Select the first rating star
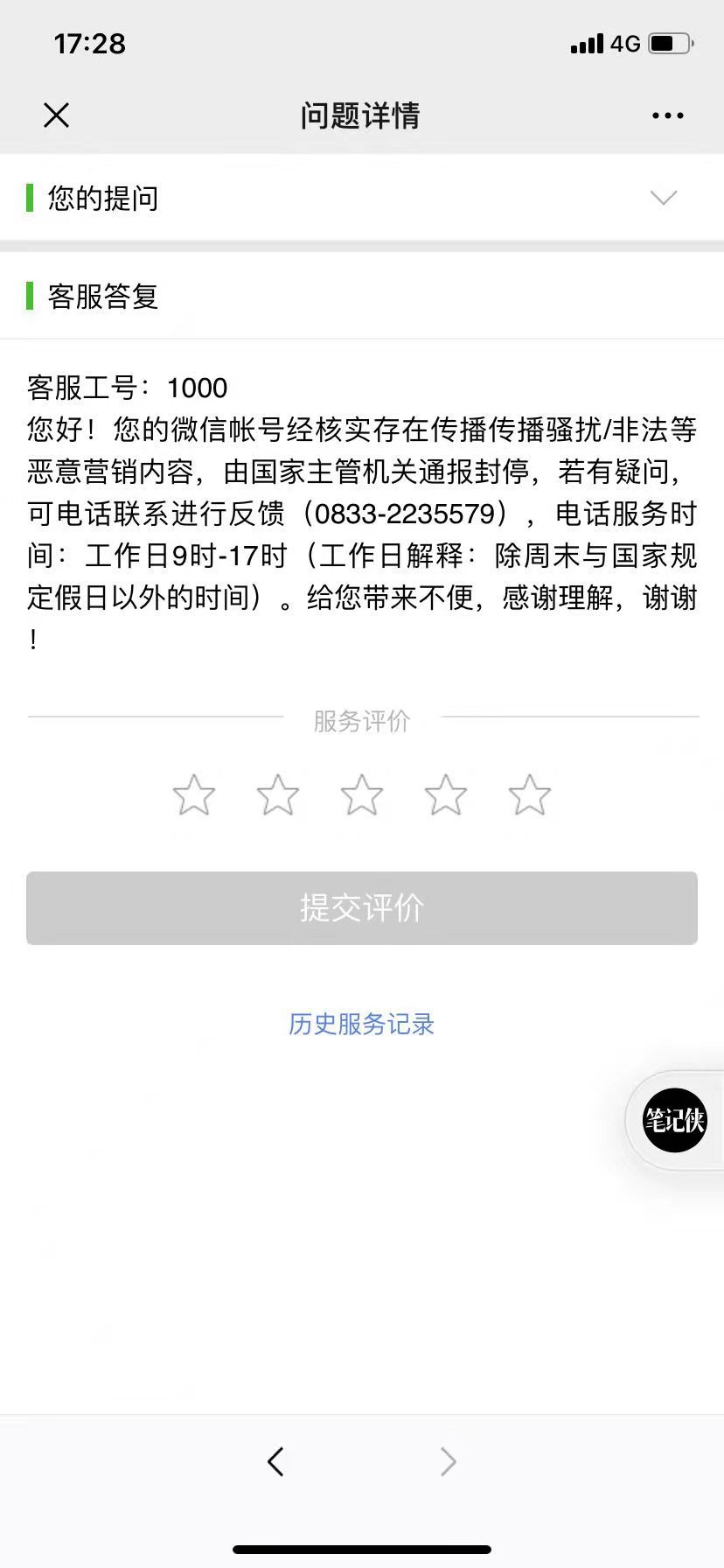The image size is (724, 1568). pyautogui.click(x=194, y=796)
